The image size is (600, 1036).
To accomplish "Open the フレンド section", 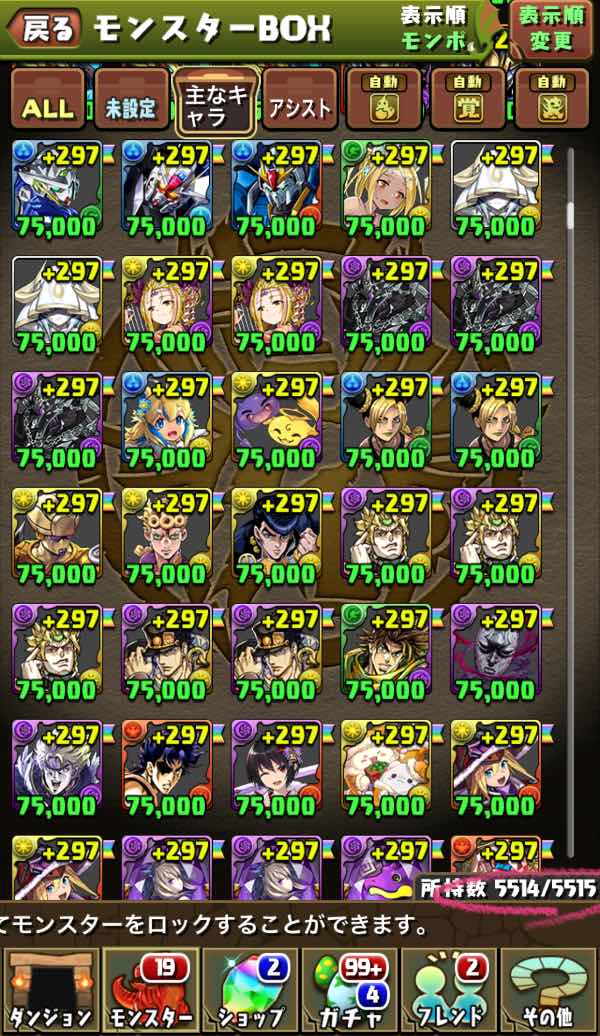I will coord(449,991).
